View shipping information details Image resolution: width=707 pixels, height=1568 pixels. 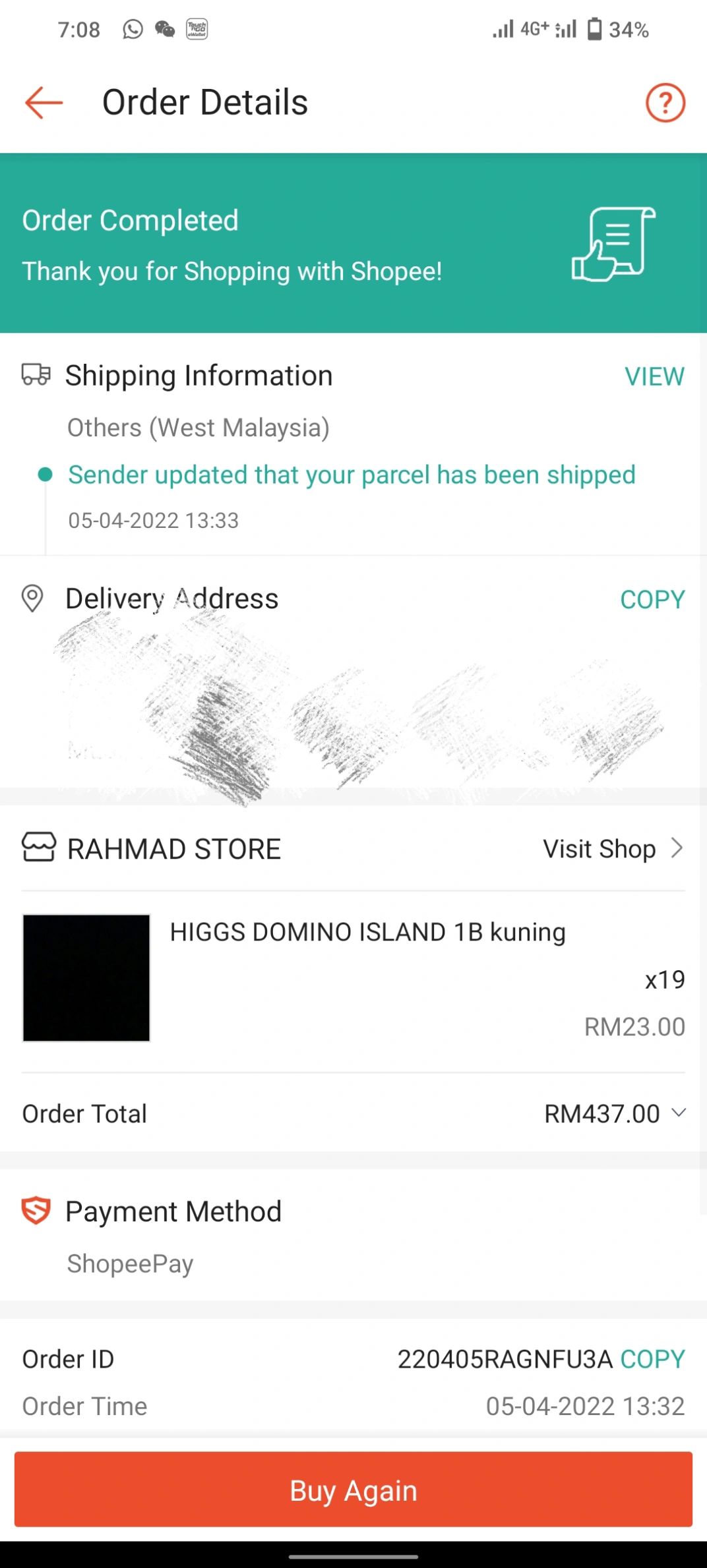pos(654,376)
